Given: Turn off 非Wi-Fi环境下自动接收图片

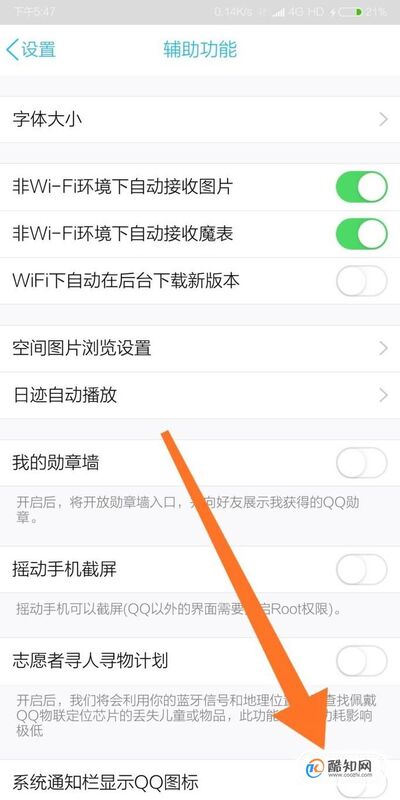Looking at the screenshot, I should coord(362,187).
